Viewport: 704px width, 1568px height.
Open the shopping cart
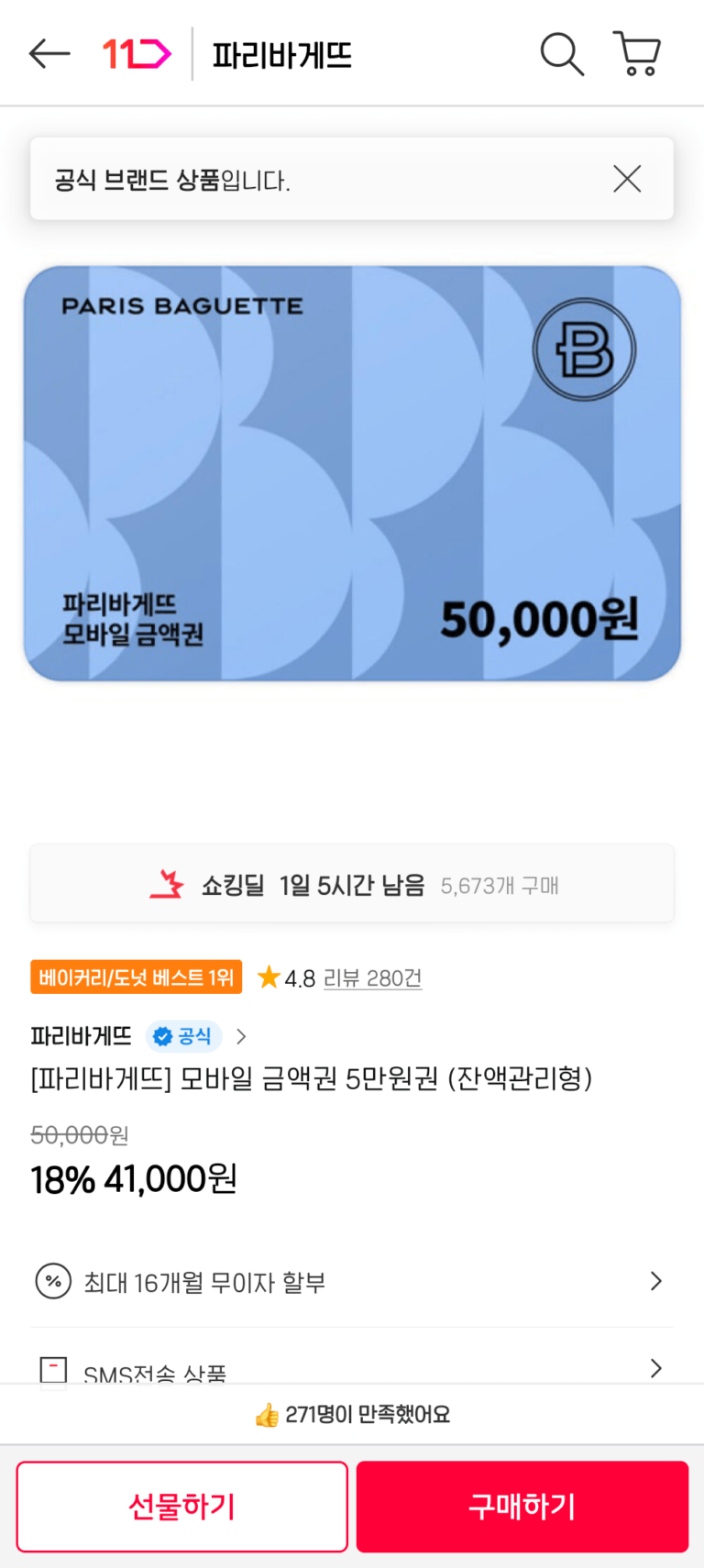(x=637, y=54)
